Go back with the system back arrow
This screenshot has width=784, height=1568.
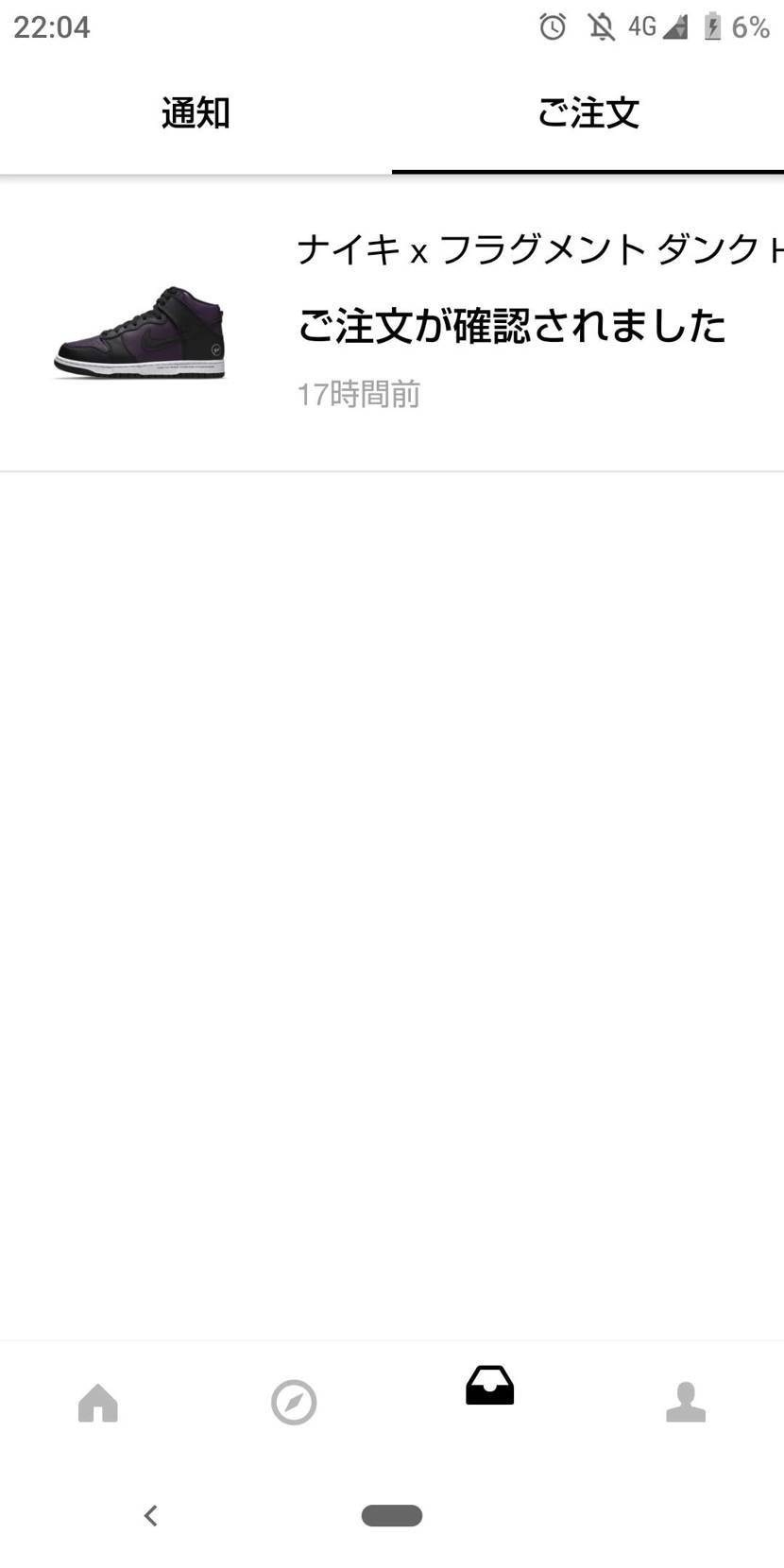tap(150, 1515)
